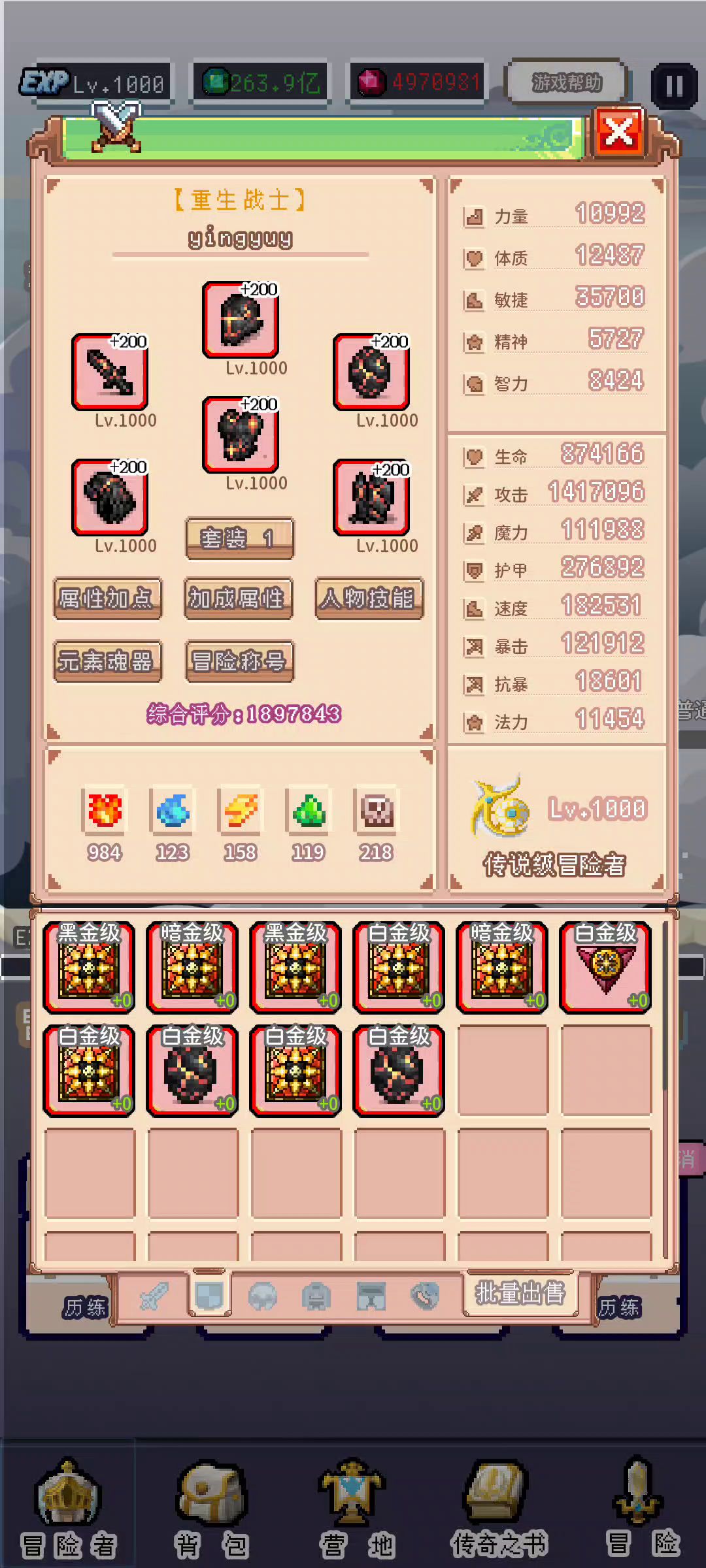The width and height of the screenshot is (706, 1568).
Task: Tap 批量出售 bulk sell button
Action: 520,1292
